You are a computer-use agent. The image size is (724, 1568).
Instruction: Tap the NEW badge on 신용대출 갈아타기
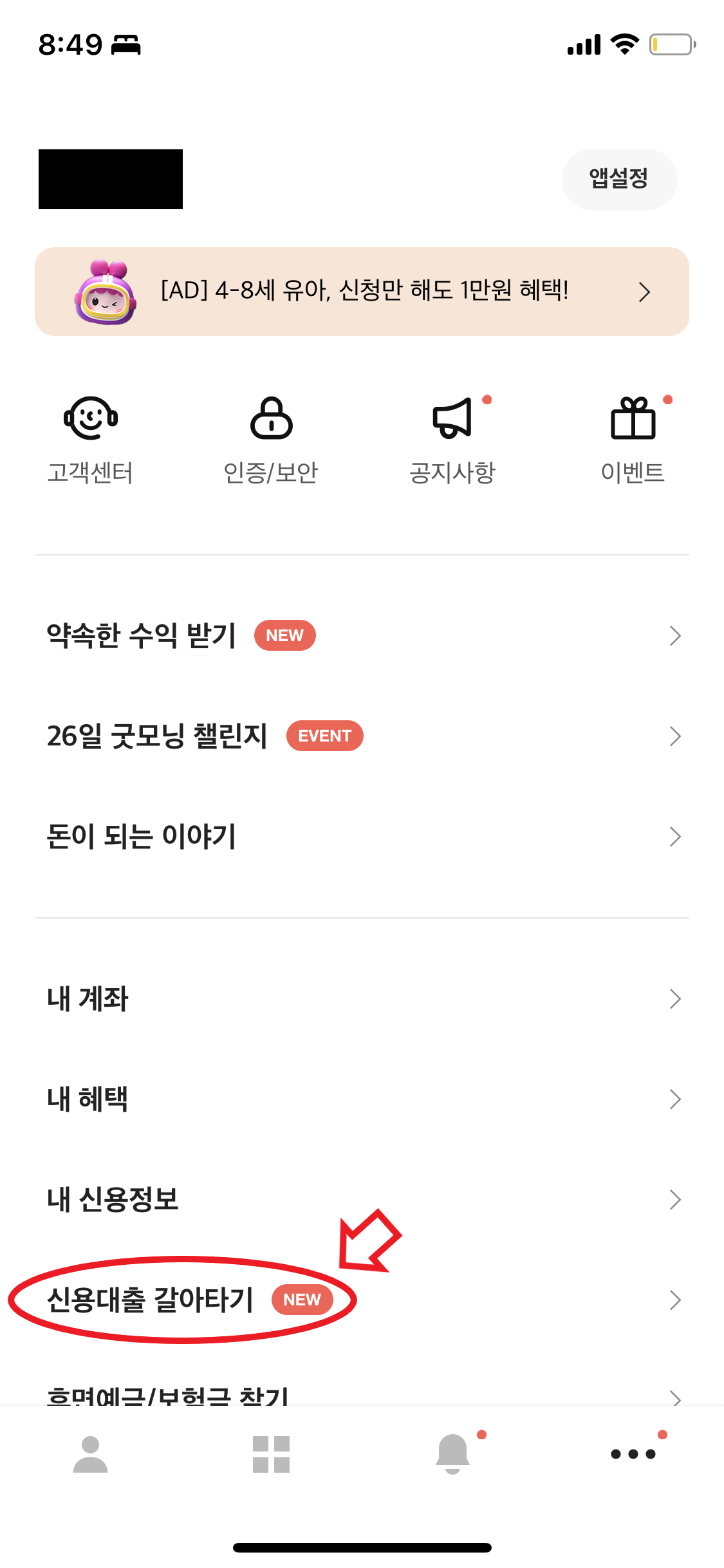[302, 1300]
